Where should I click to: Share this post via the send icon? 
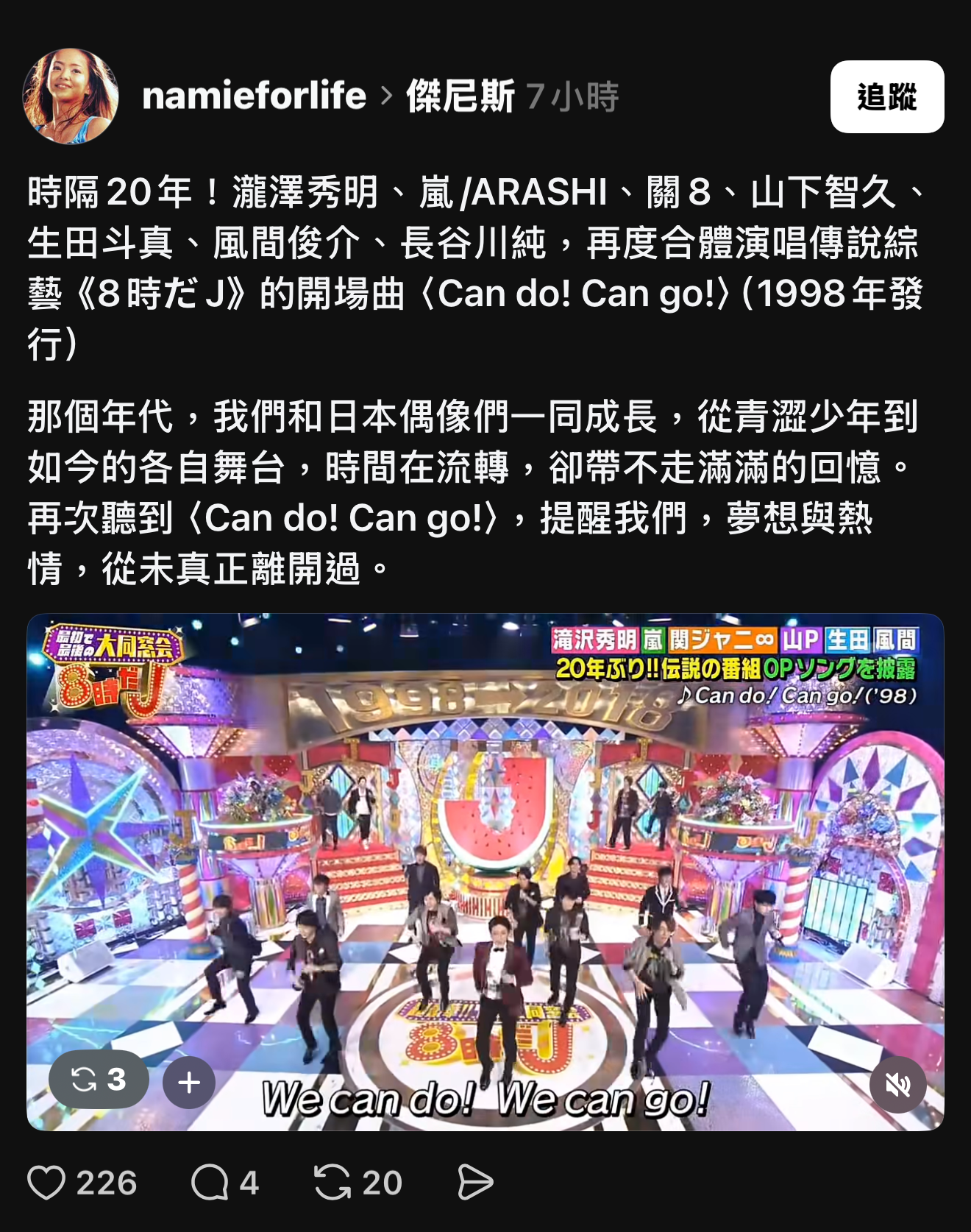point(474,1183)
